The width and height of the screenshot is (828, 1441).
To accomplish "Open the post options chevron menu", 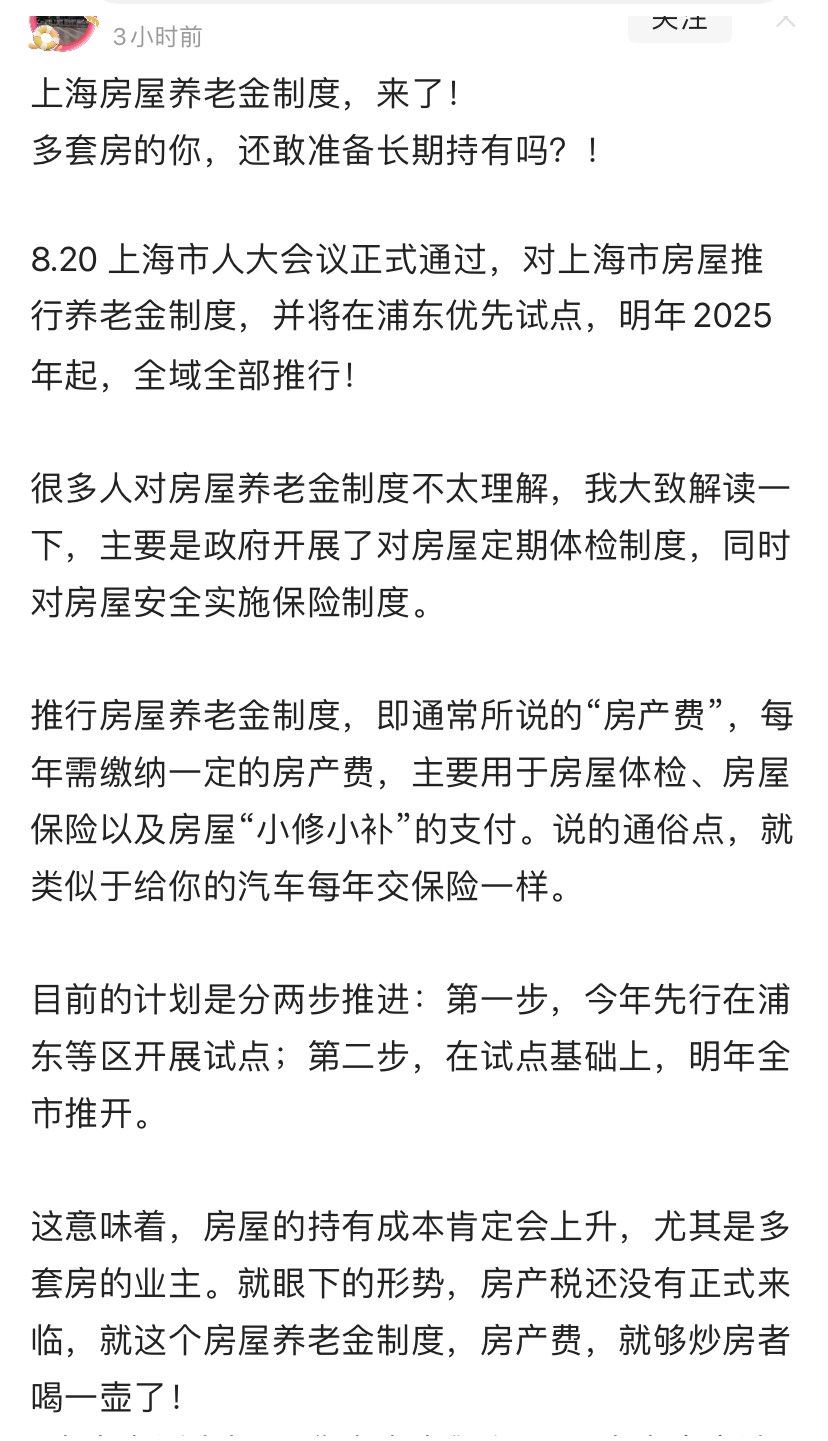I will point(786,22).
